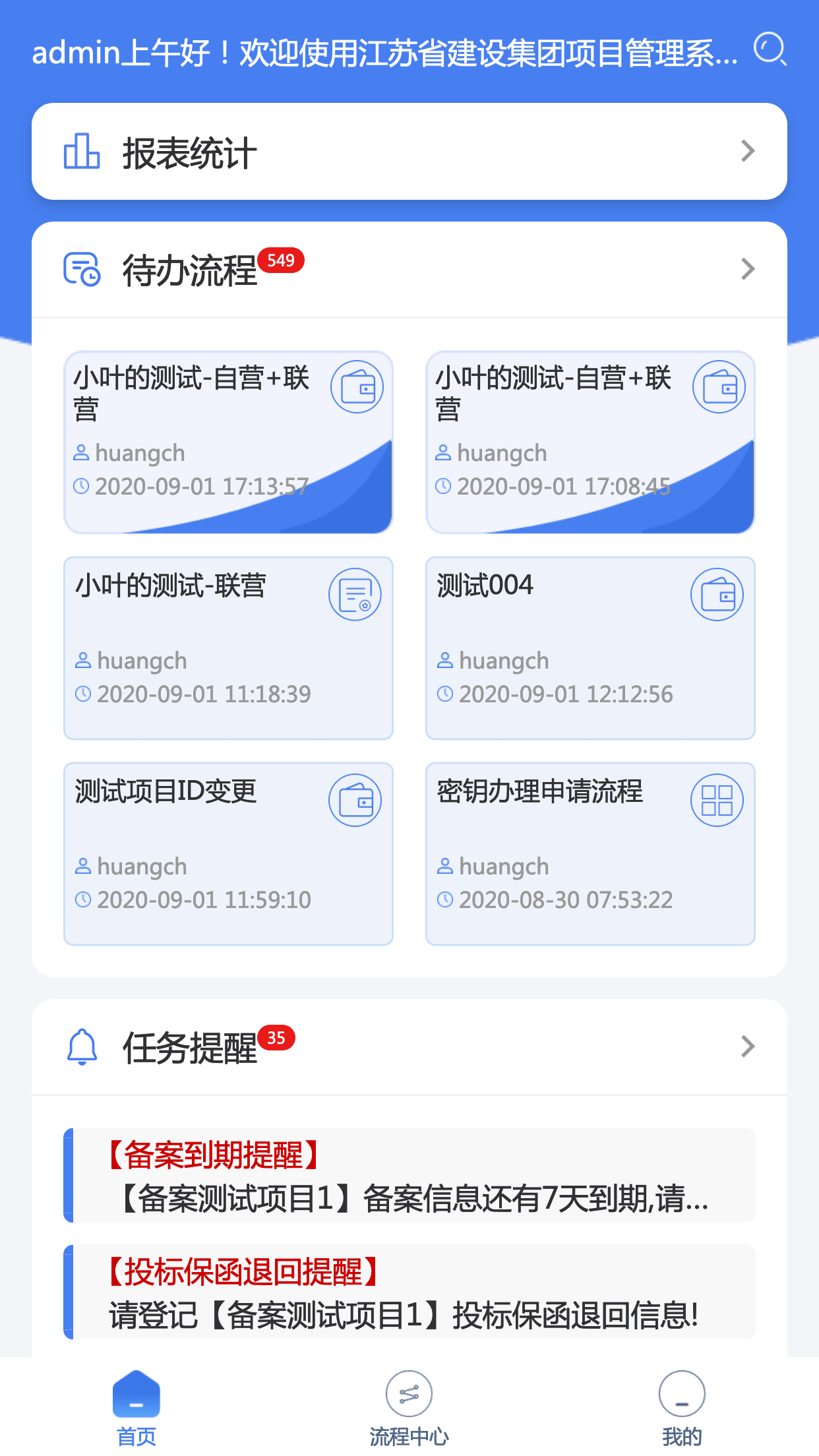Screen dimensions: 819x1456
Task: Click the grid icon on 密钥办理申请流程 card
Action: pos(717,800)
